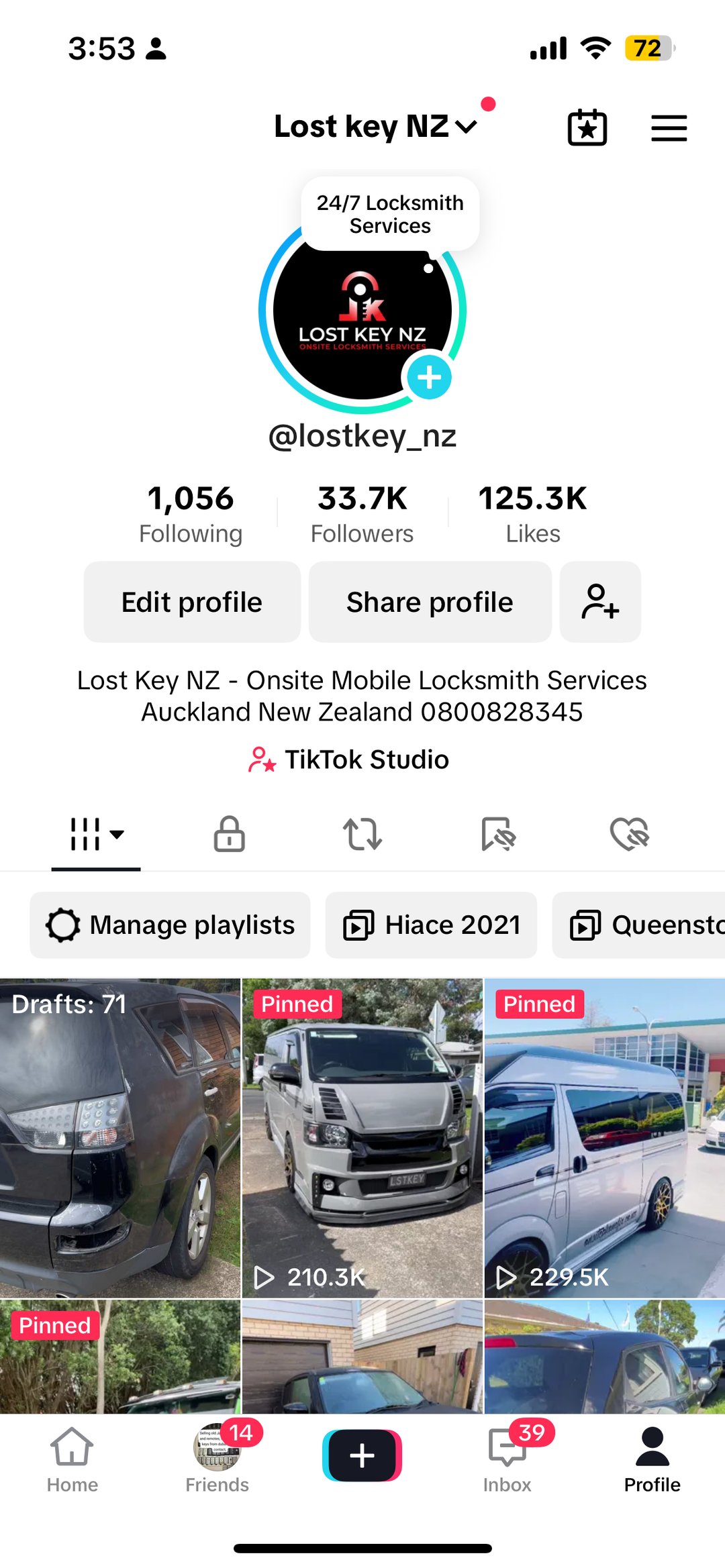Tap Edit profile

coord(192,602)
